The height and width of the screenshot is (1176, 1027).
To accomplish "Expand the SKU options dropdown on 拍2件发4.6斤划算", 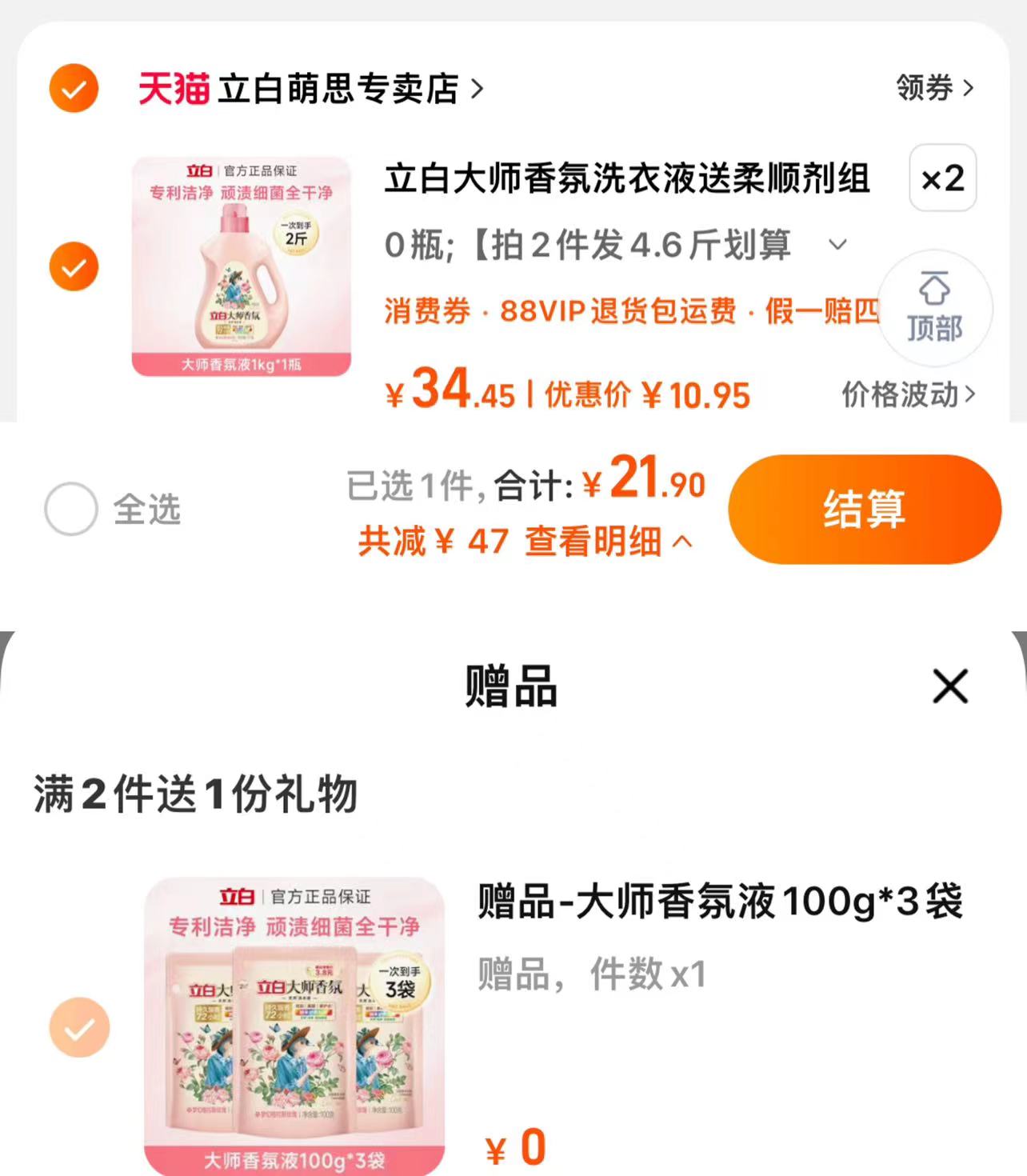I will click(838, 246).
